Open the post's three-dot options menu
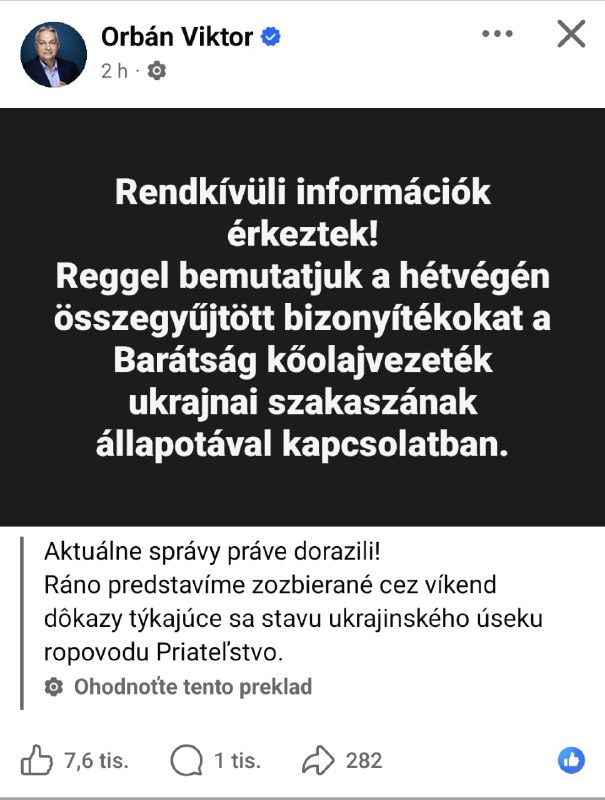 coord(497,34)
